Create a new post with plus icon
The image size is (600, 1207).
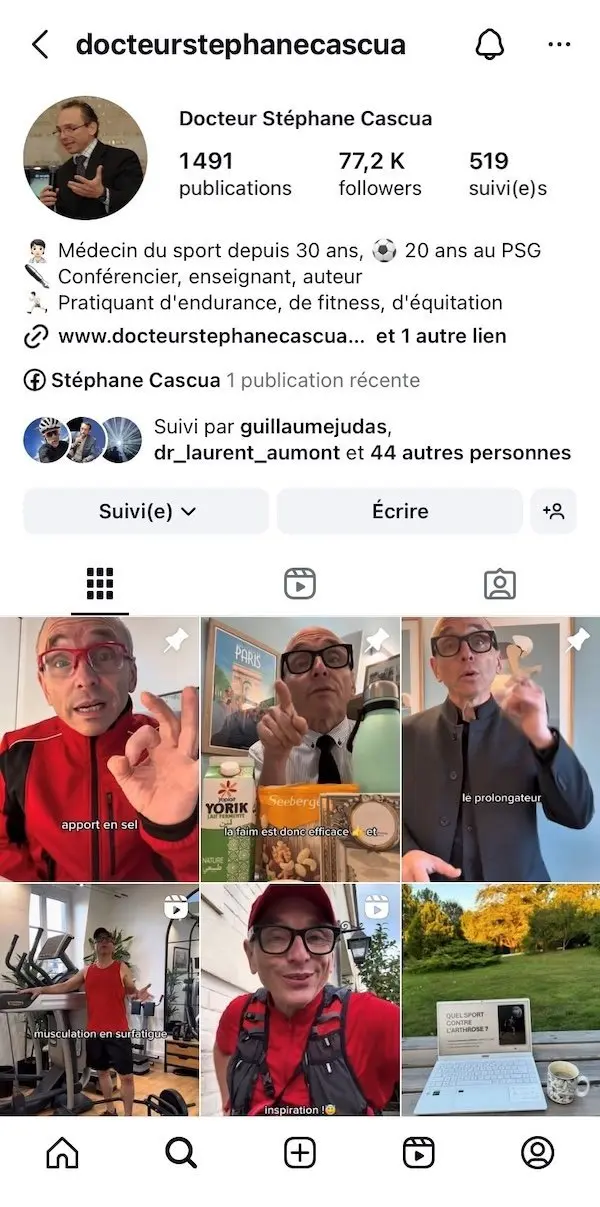click(x=300, y=1153)
